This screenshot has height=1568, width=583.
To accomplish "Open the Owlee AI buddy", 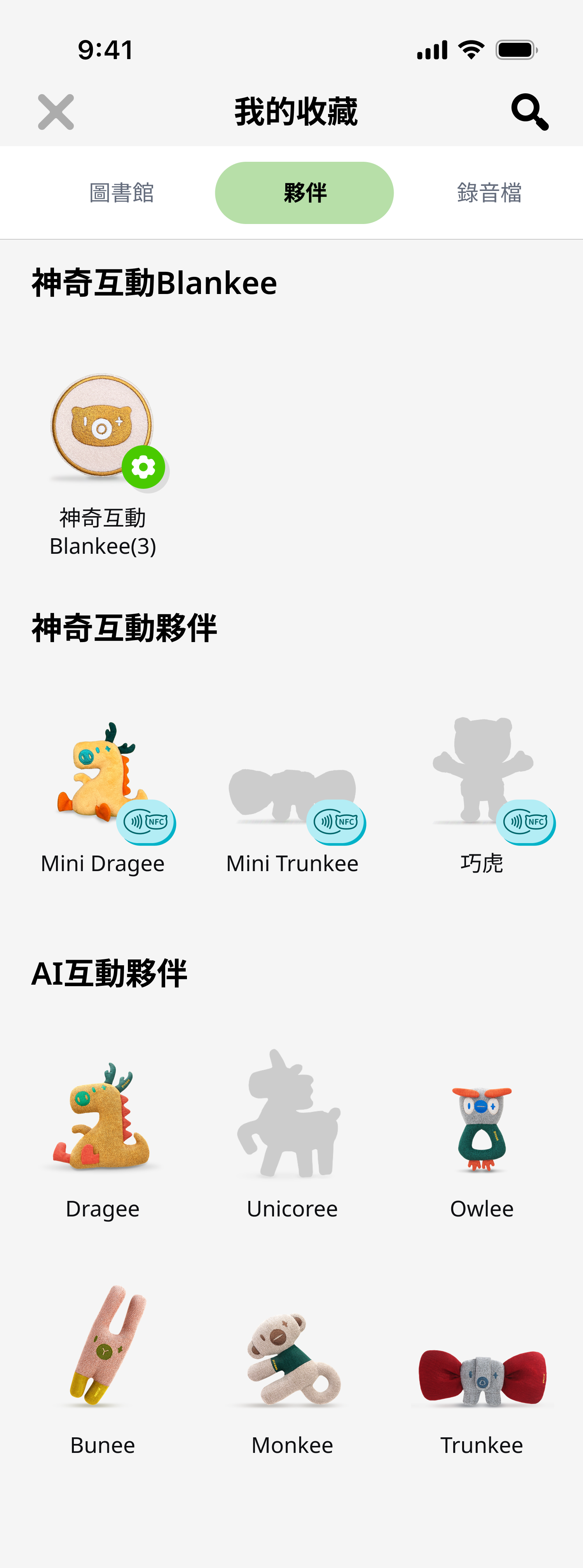I will point(482,1129).
